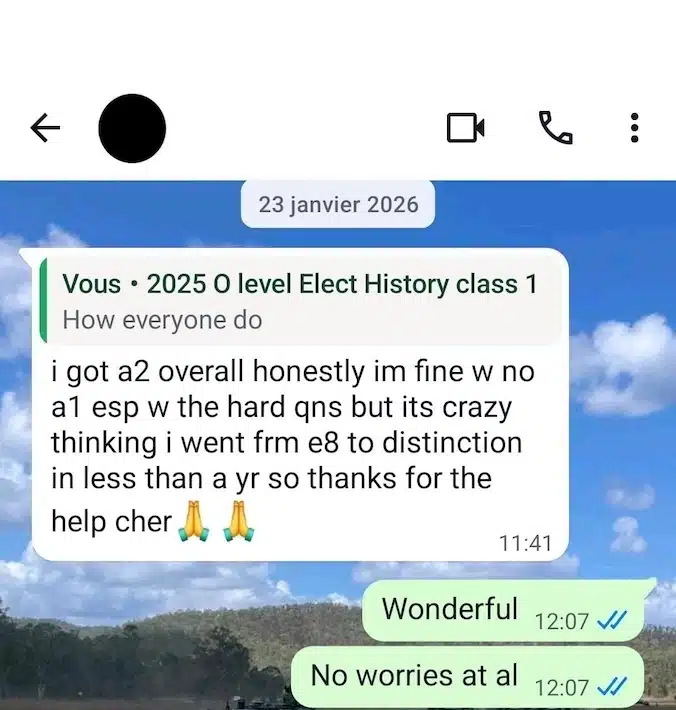Viewport: 676px width, 710px height.
Task: Open the three-dot overflow menu
Action: click(634, 128)
